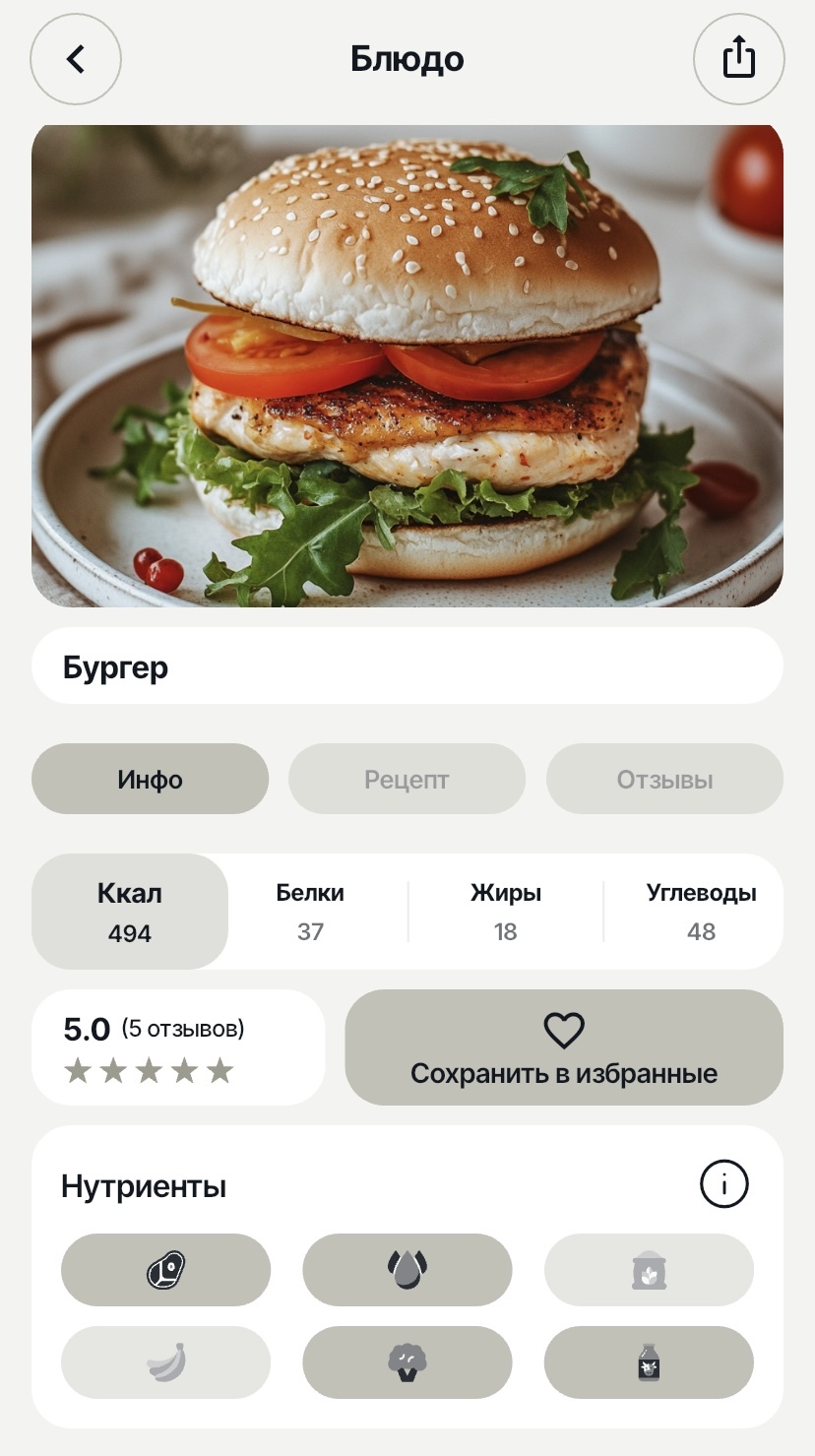
Task: Select the Инфо tab
Action: coord(150,779)
